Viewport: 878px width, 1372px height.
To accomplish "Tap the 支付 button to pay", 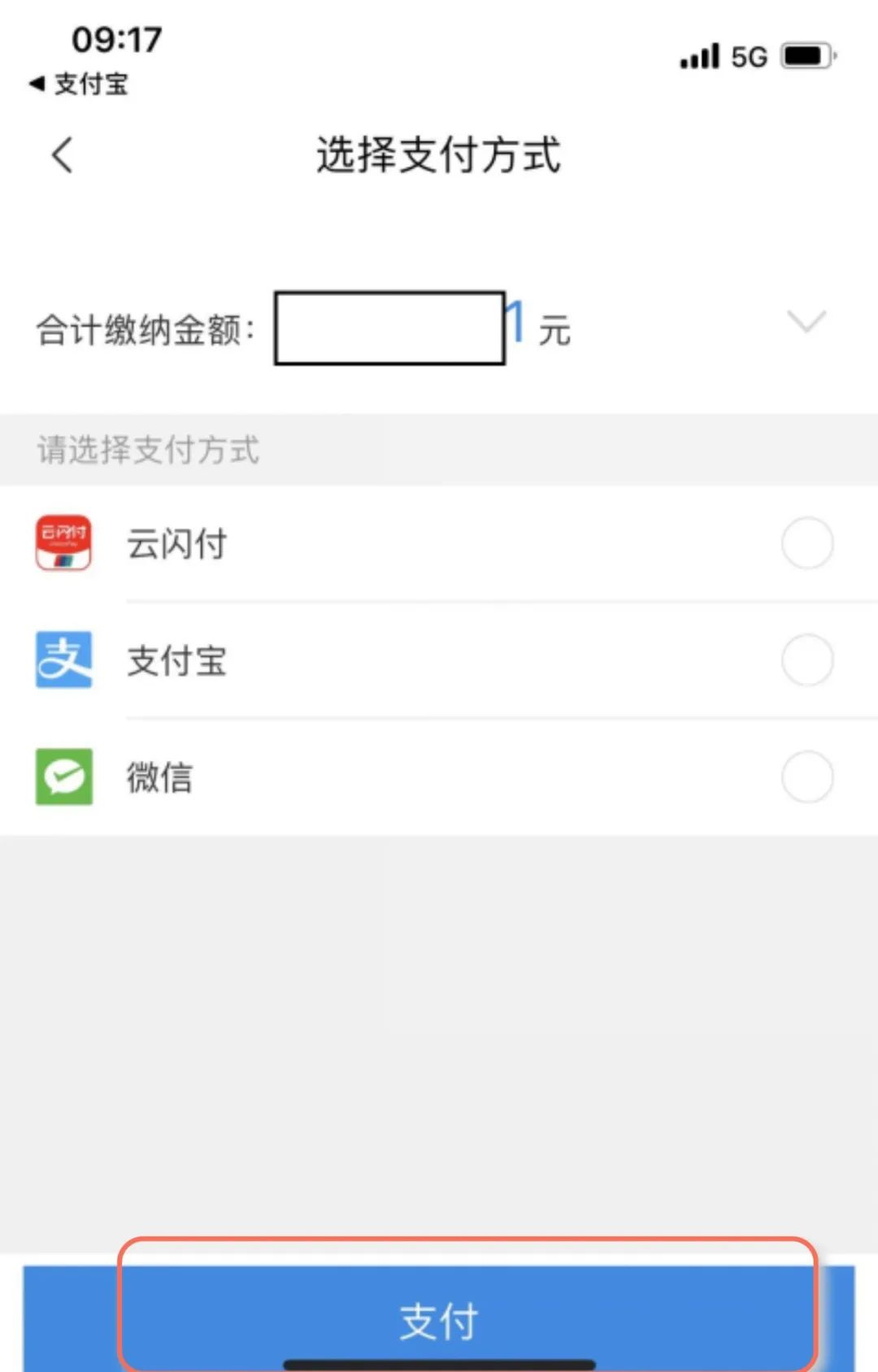I will coord(439,1319).
